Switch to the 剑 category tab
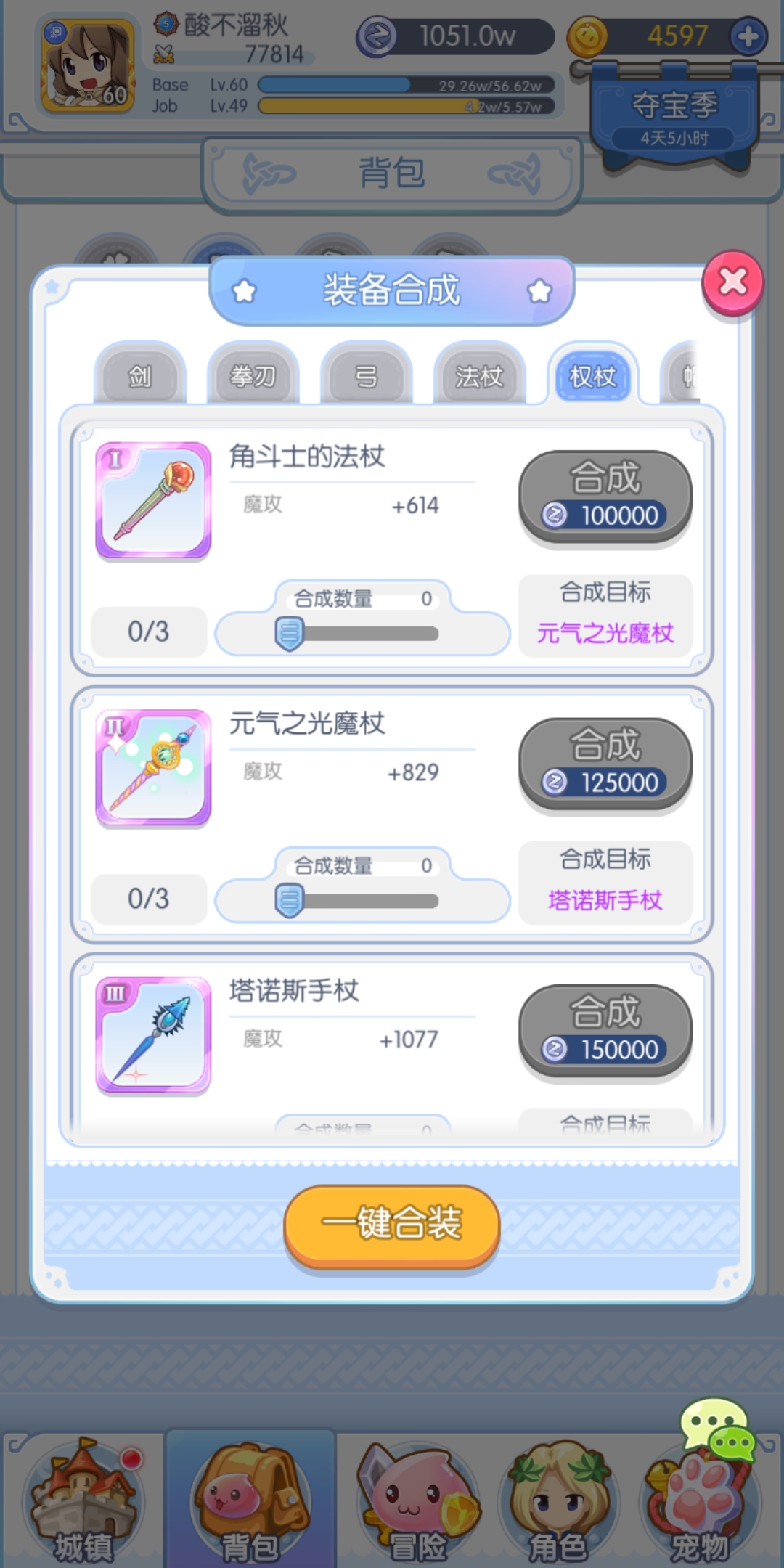Image resolution: width=784 pixels, height=1568 pixels. [x=139, y=376]
